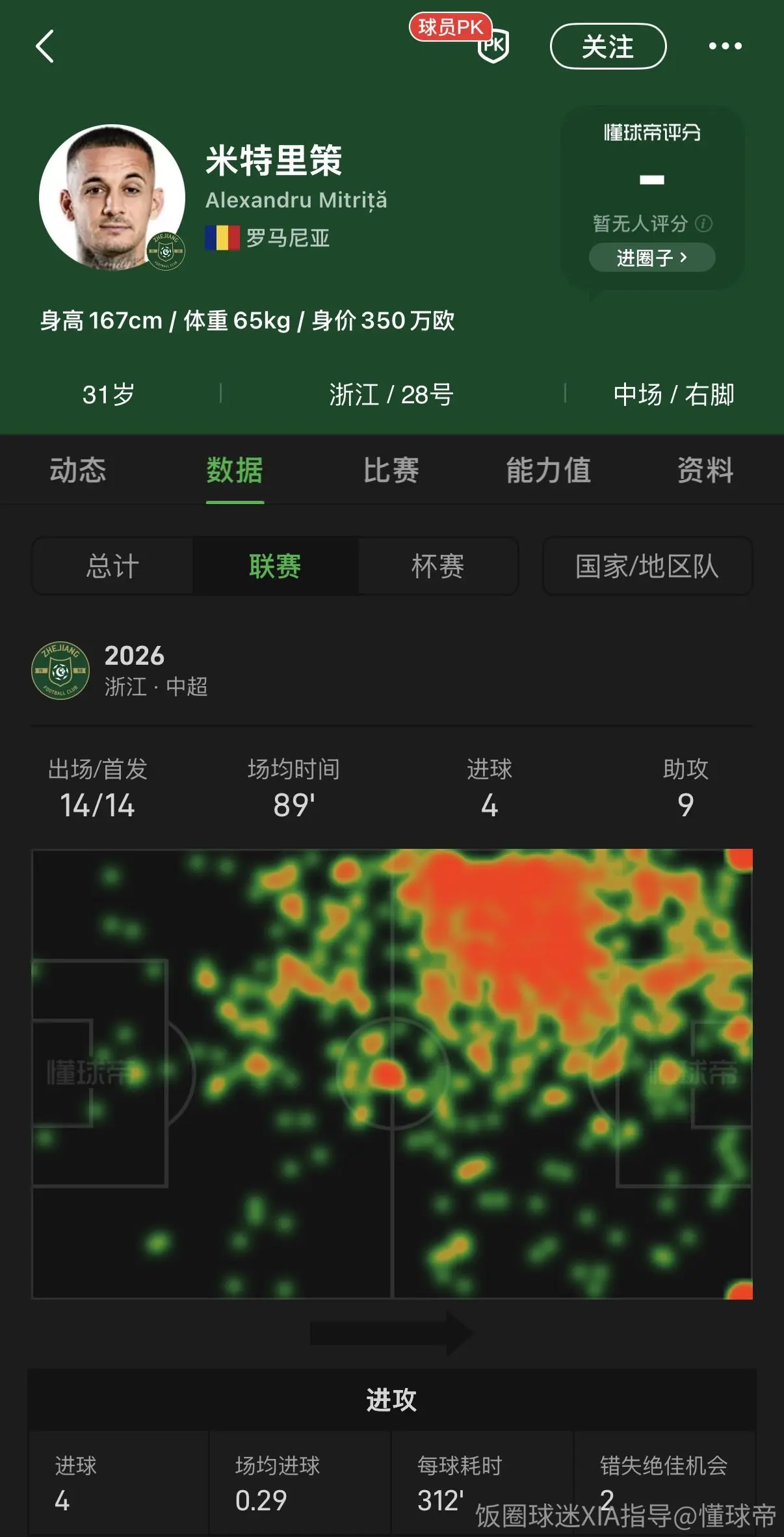
Task: Switch to the 资料 tab
Action: pyautogui.click(x=705, y=470)
